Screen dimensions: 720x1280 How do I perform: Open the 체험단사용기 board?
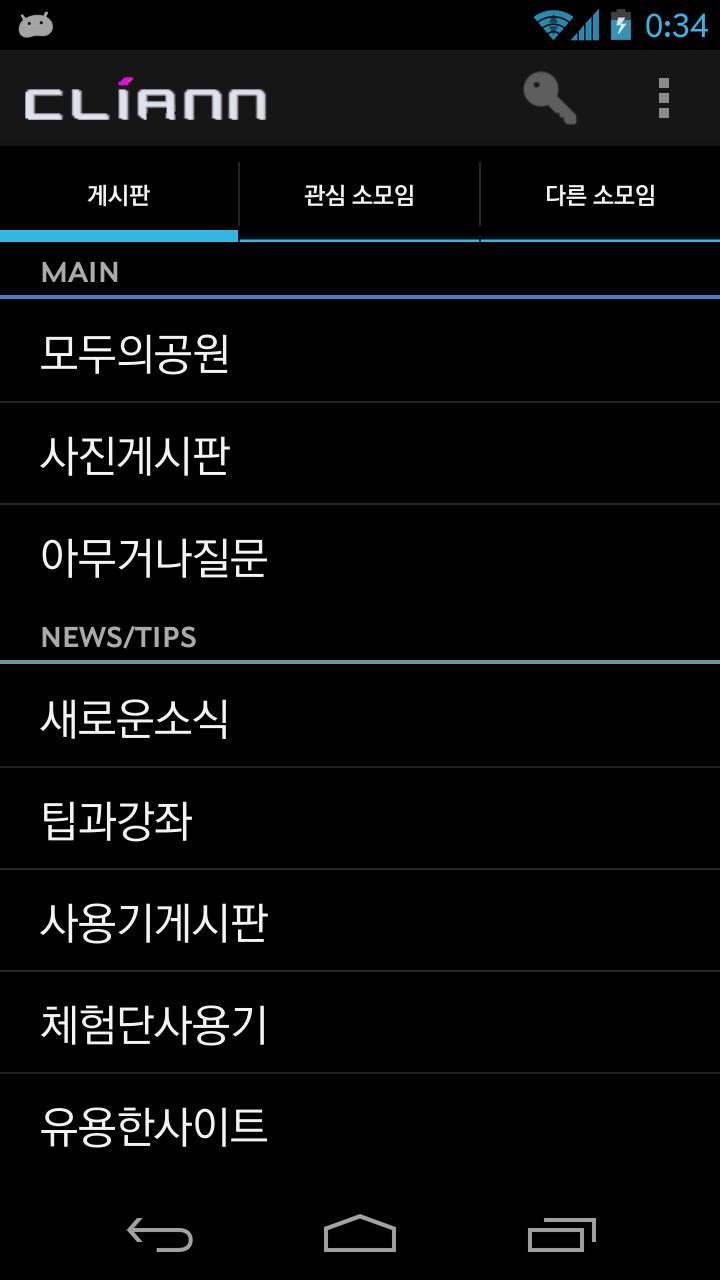coord(360,1023)
